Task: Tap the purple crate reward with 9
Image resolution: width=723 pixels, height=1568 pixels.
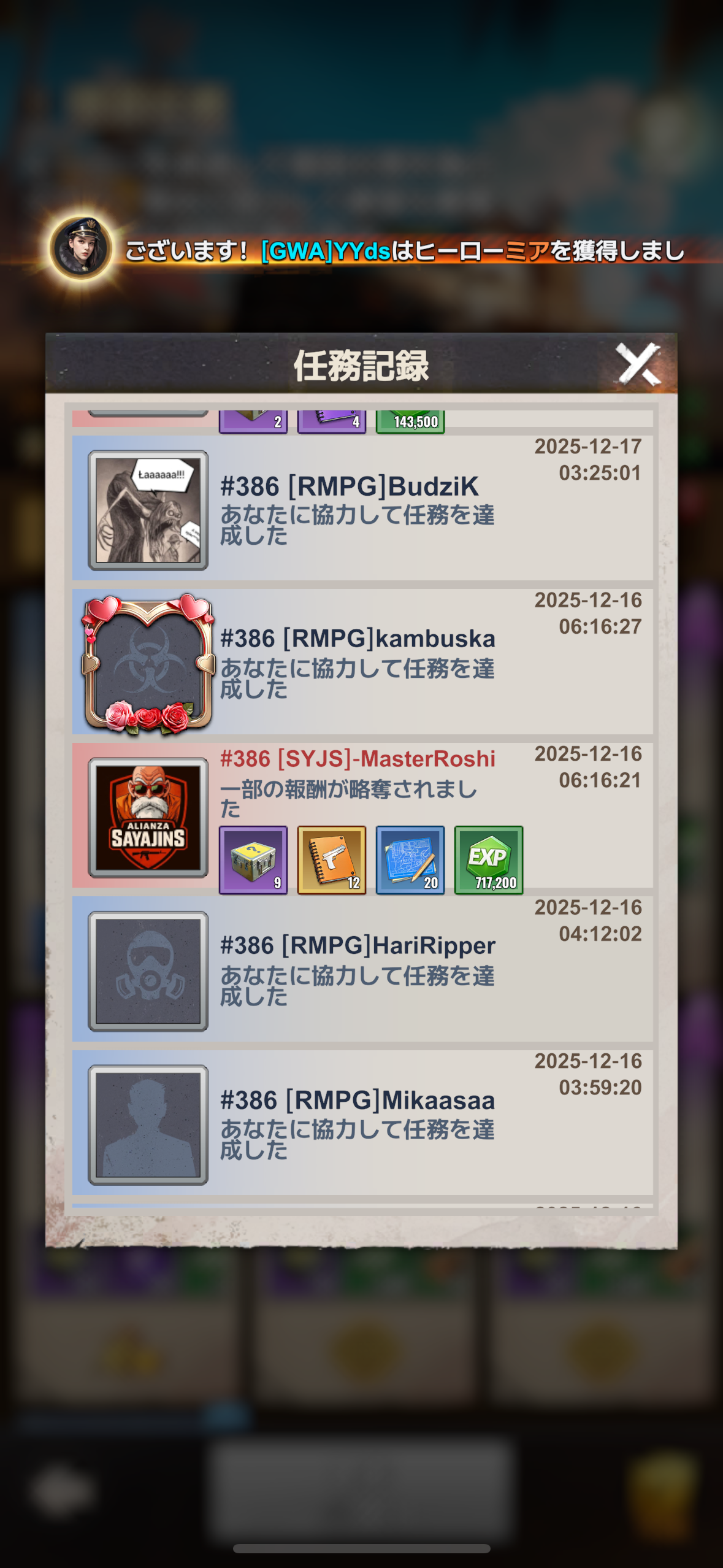Action: pos(253,859)
